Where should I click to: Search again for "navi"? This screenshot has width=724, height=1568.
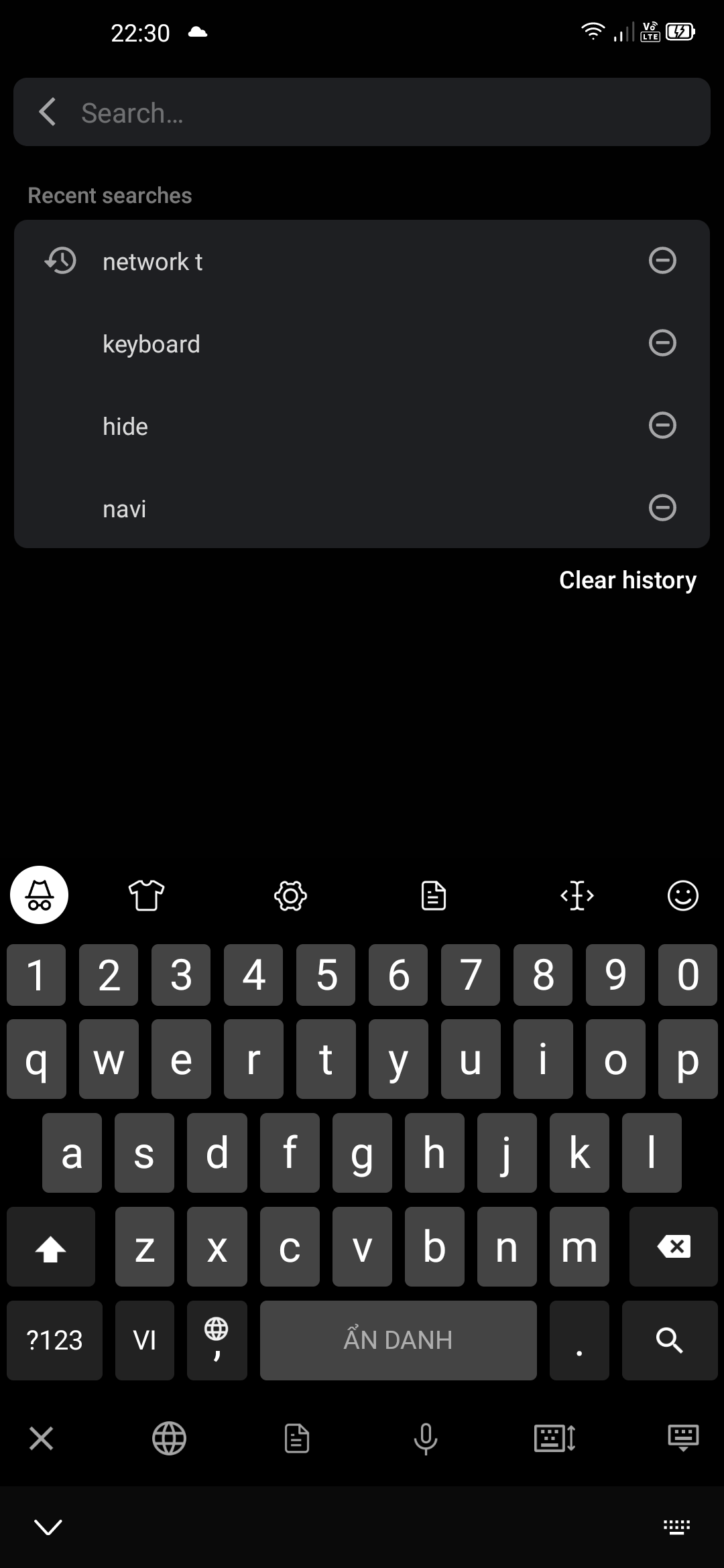(125, 509)
